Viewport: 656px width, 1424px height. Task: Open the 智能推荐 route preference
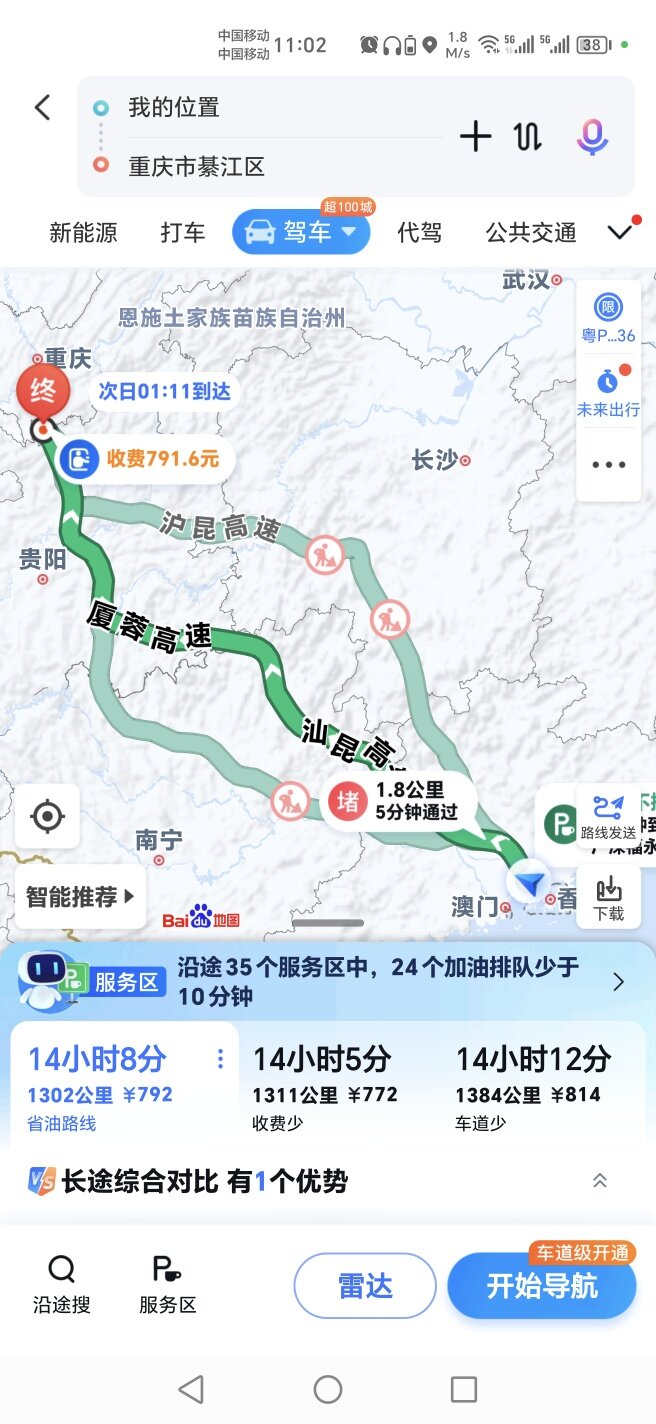pyautogui.click(x=80, y=896)
